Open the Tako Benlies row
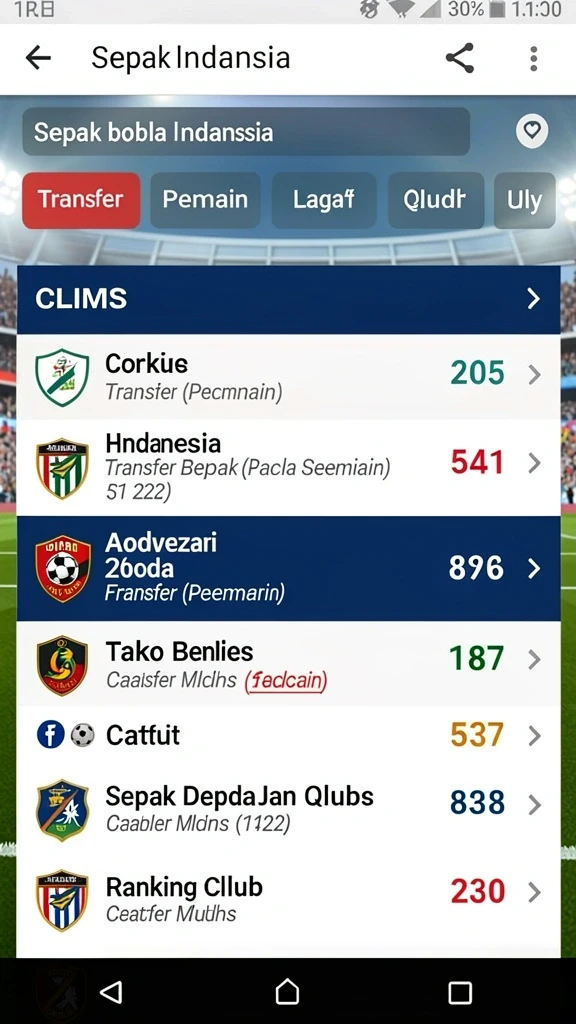The image size is (576, 1024). click(289, 663)
